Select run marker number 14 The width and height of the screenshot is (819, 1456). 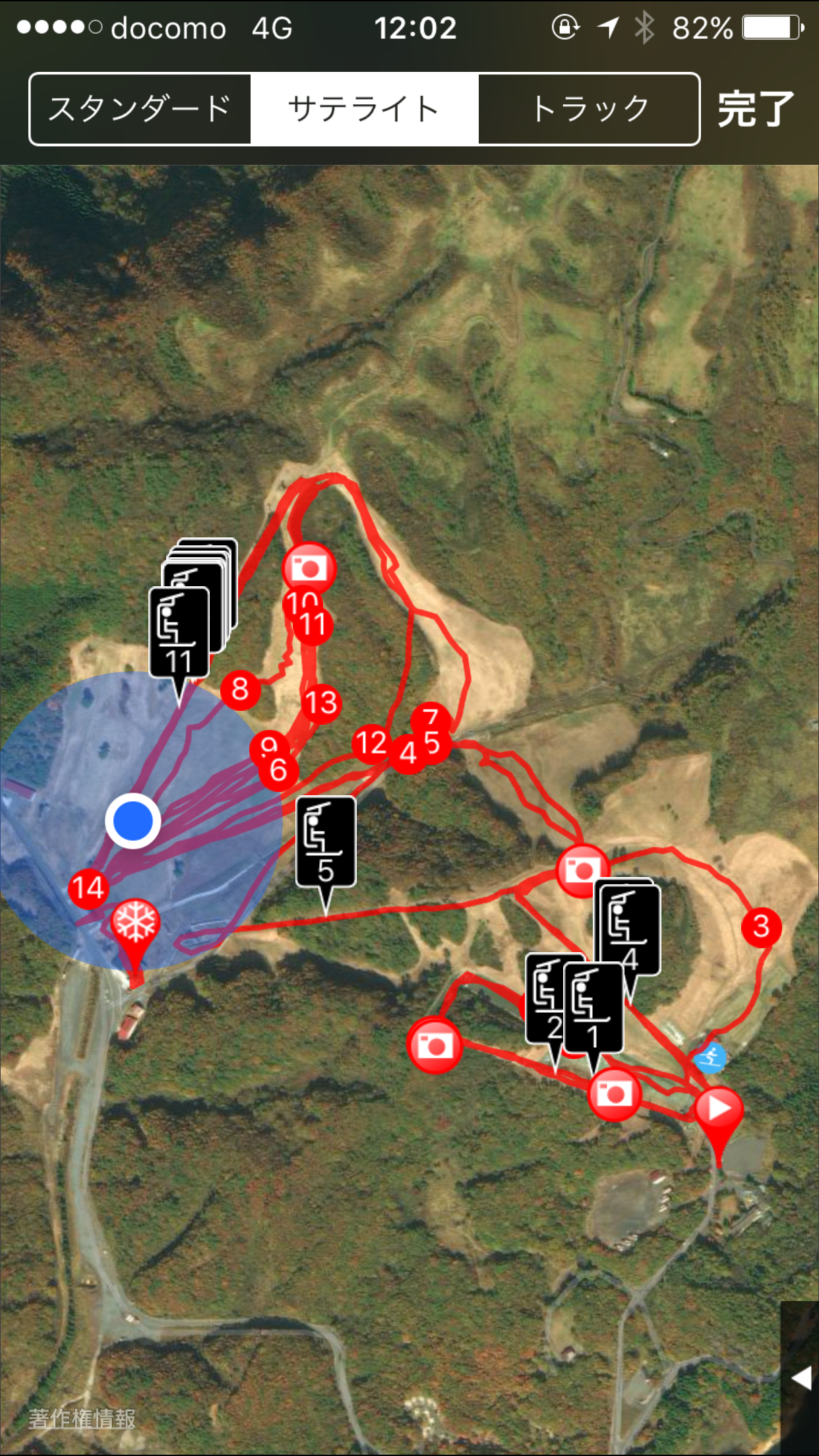[89, 888]
